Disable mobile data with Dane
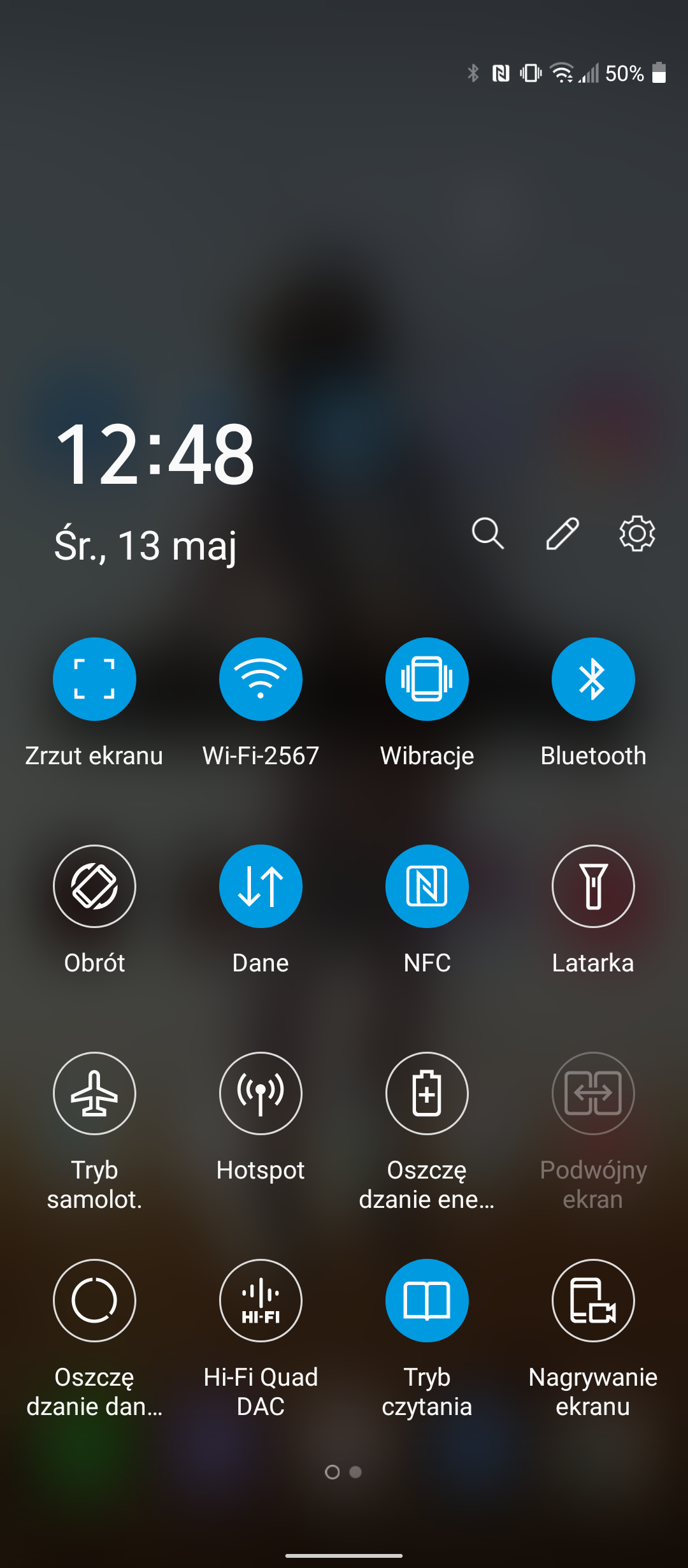 pyautogui.click(x=261, y=886)
